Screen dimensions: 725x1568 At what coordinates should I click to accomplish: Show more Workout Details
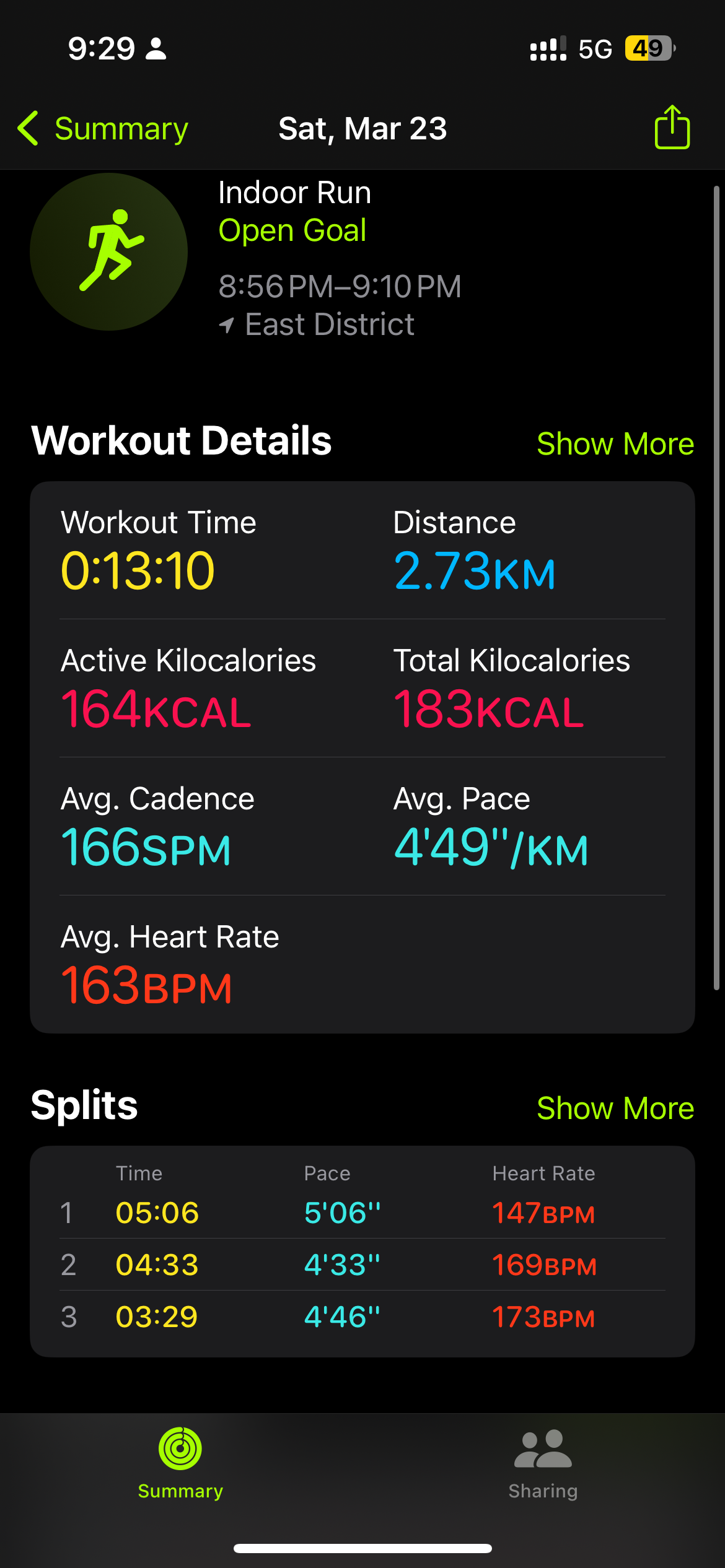(x=615, y=443)
